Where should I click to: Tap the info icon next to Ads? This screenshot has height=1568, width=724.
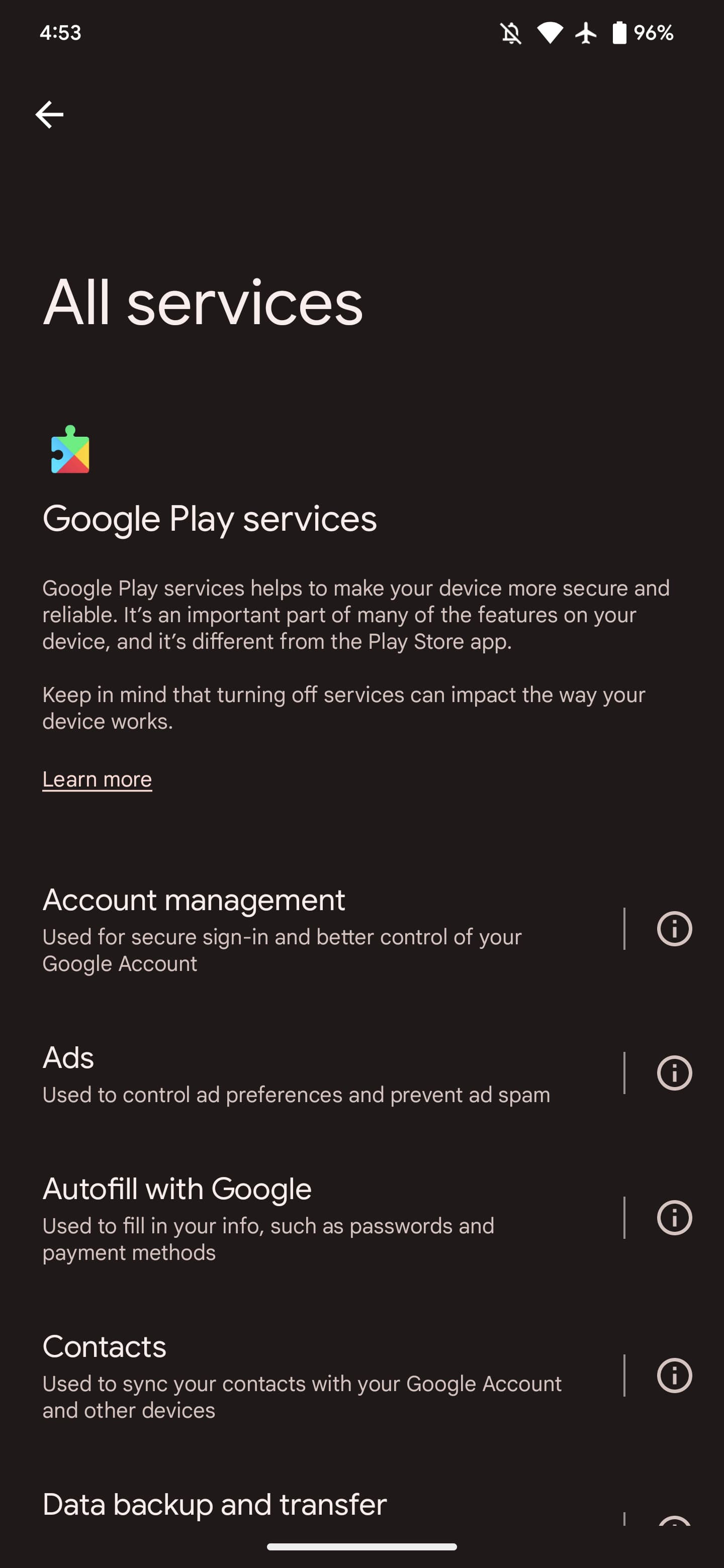[x=674, y=1073]
